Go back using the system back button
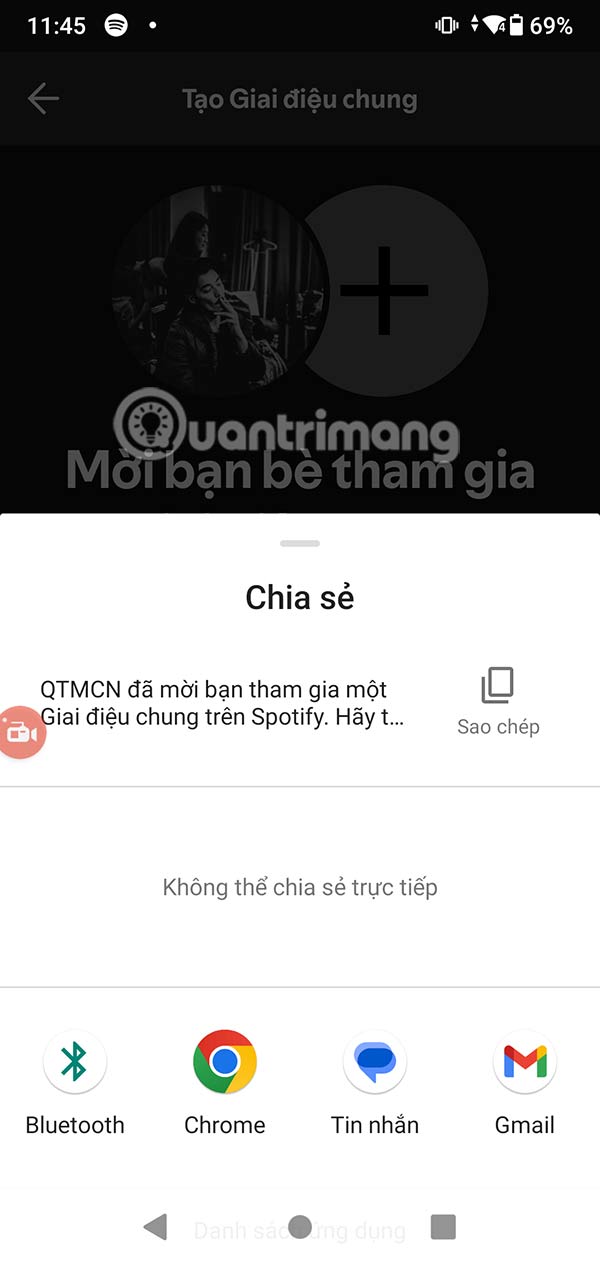 (x=155, y=1227)
